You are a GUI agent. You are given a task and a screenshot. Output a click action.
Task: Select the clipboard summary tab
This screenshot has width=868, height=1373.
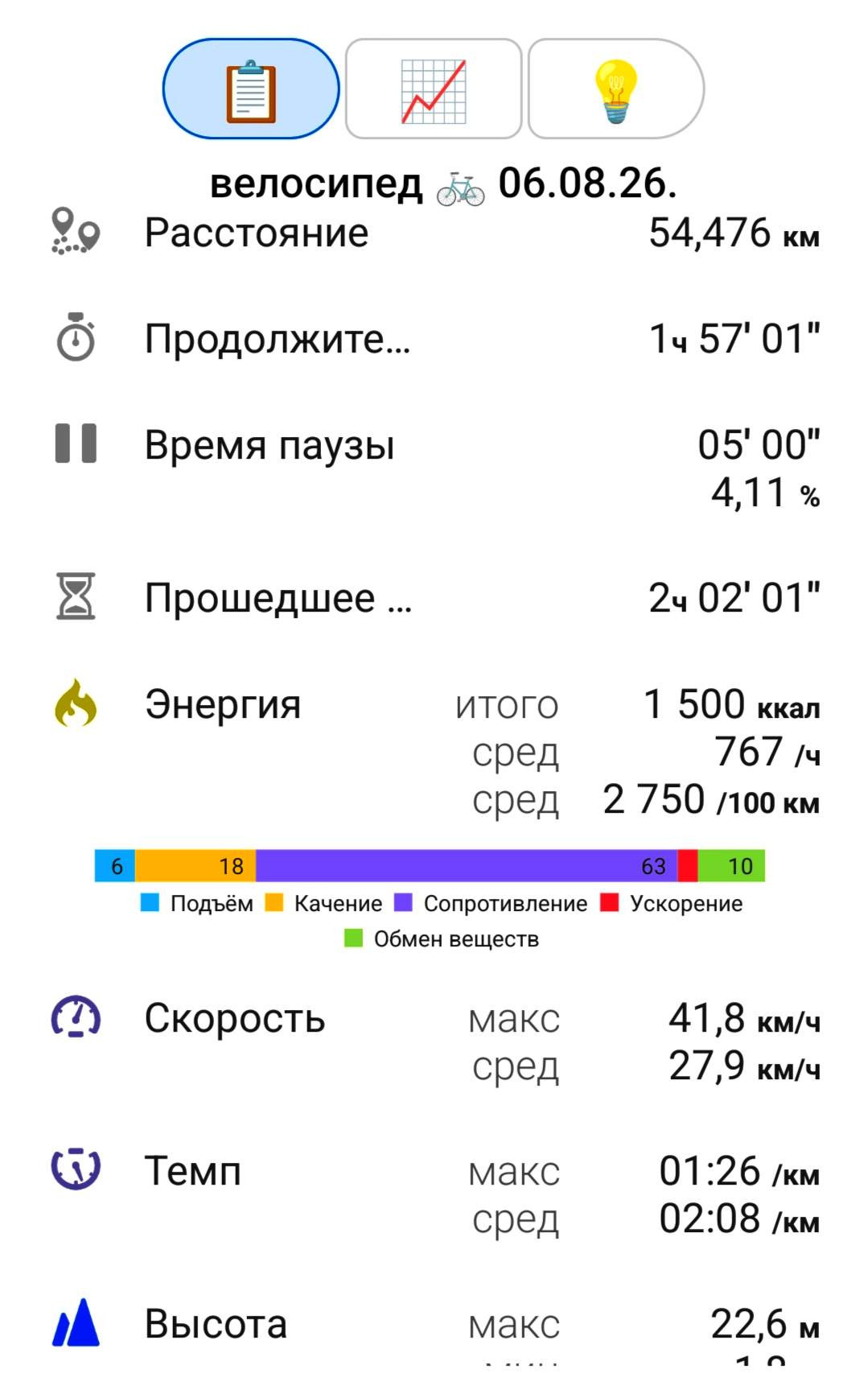[x=251, y=89]
